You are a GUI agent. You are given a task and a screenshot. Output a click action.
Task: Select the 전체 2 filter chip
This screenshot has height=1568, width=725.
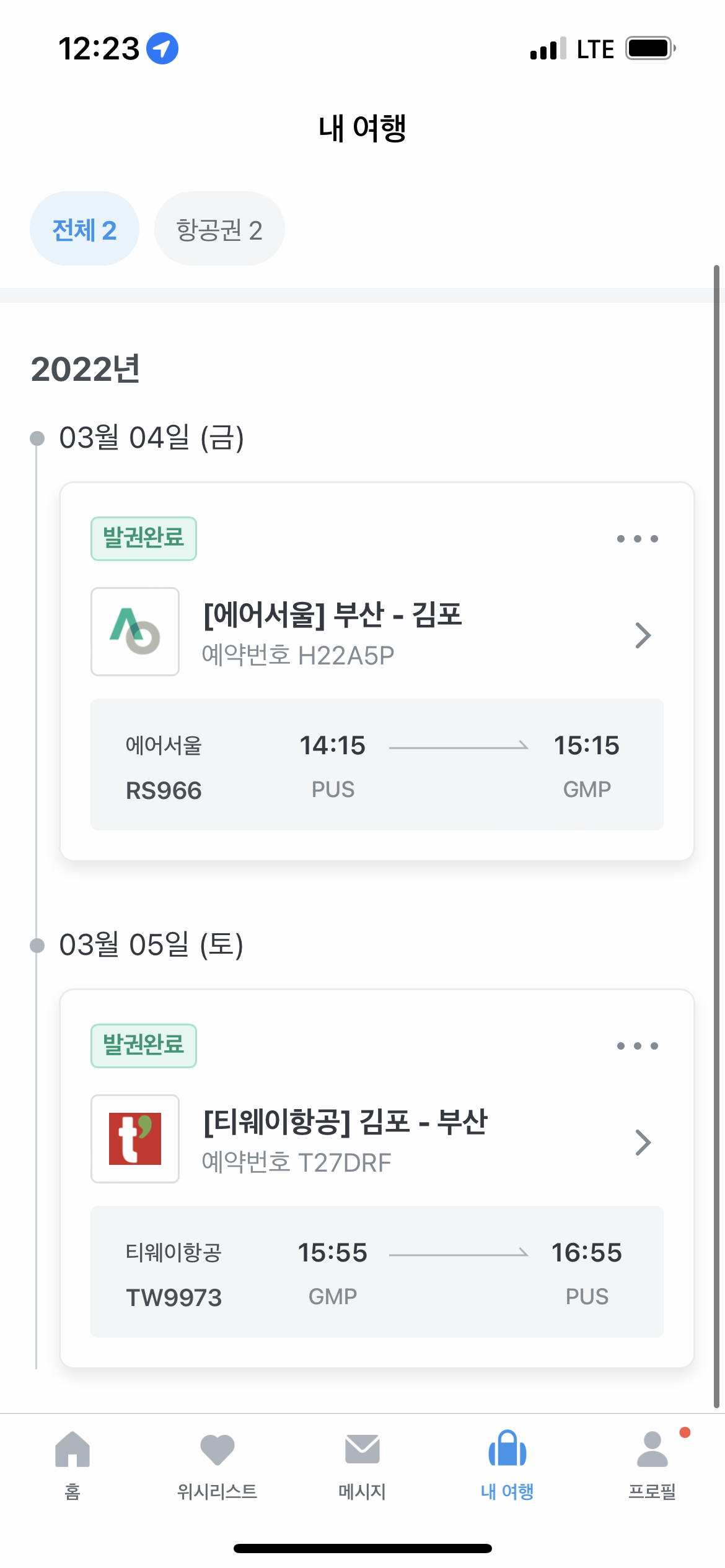click(84, 229)
